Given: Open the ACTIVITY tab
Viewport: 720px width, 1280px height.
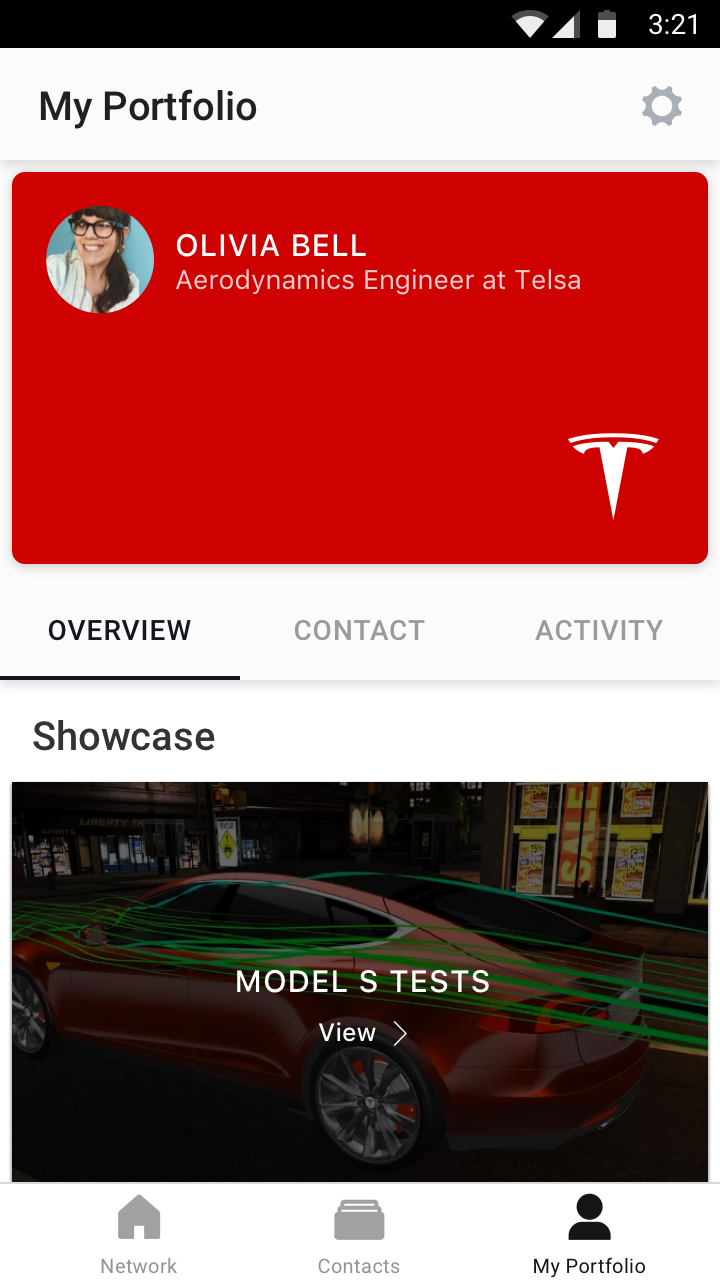Looking at the screenshot, I should click(599, 630).
